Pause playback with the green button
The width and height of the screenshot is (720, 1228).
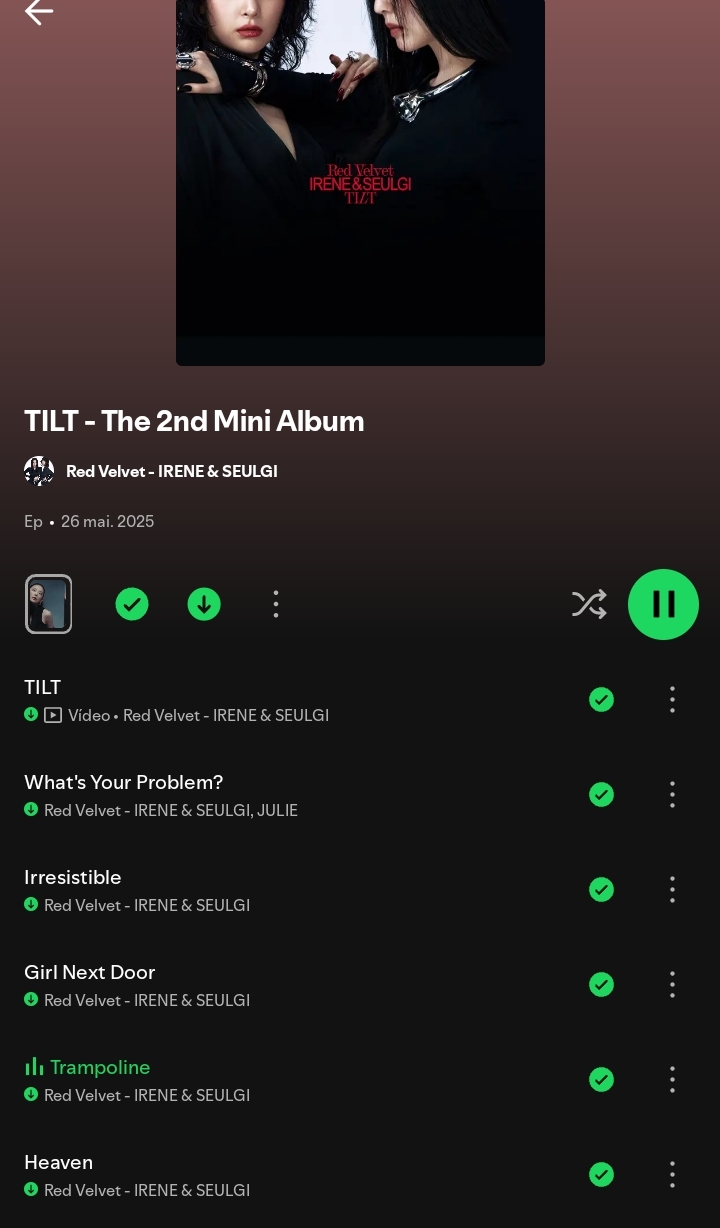tap(663, 604)
